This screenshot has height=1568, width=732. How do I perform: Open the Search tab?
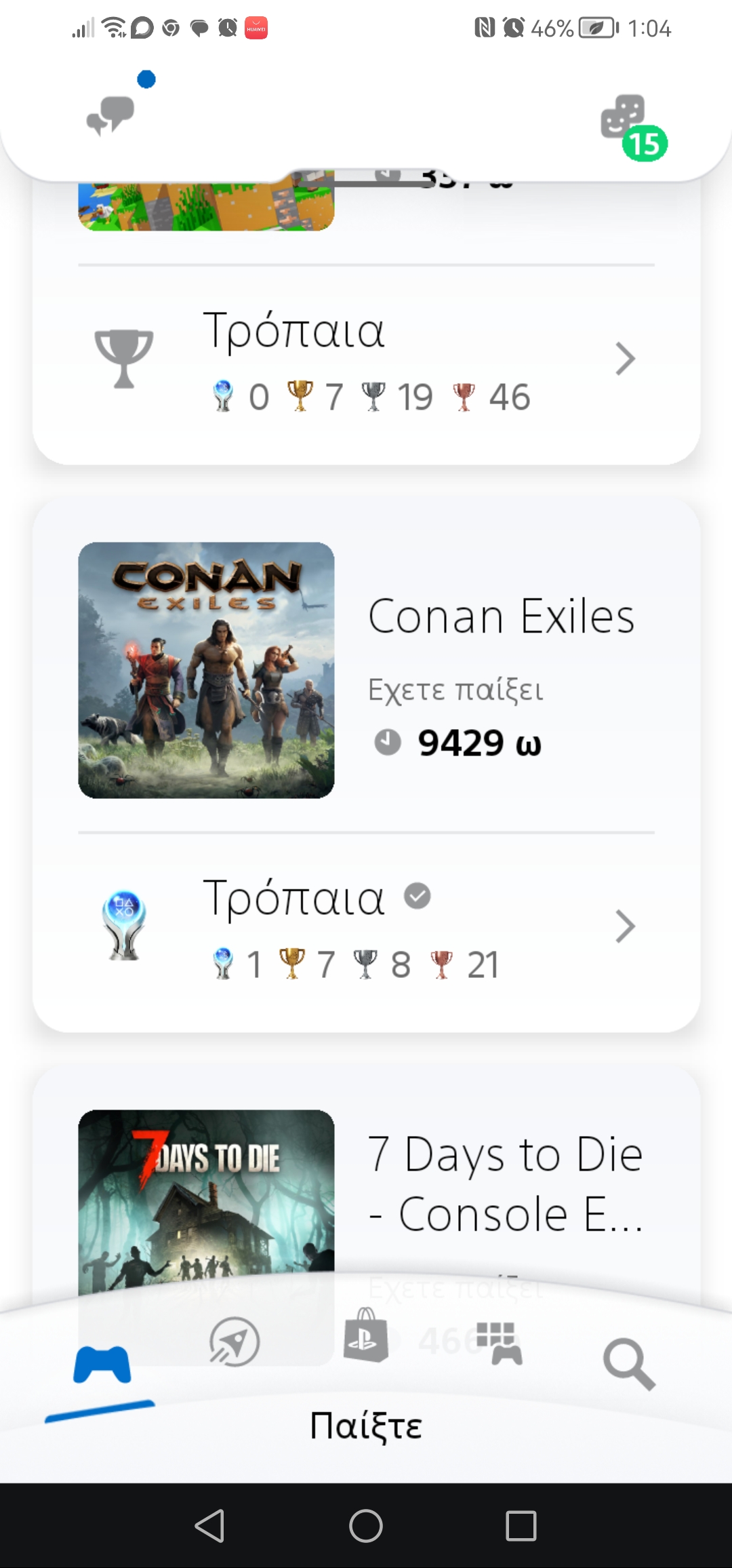[628, 1363]
